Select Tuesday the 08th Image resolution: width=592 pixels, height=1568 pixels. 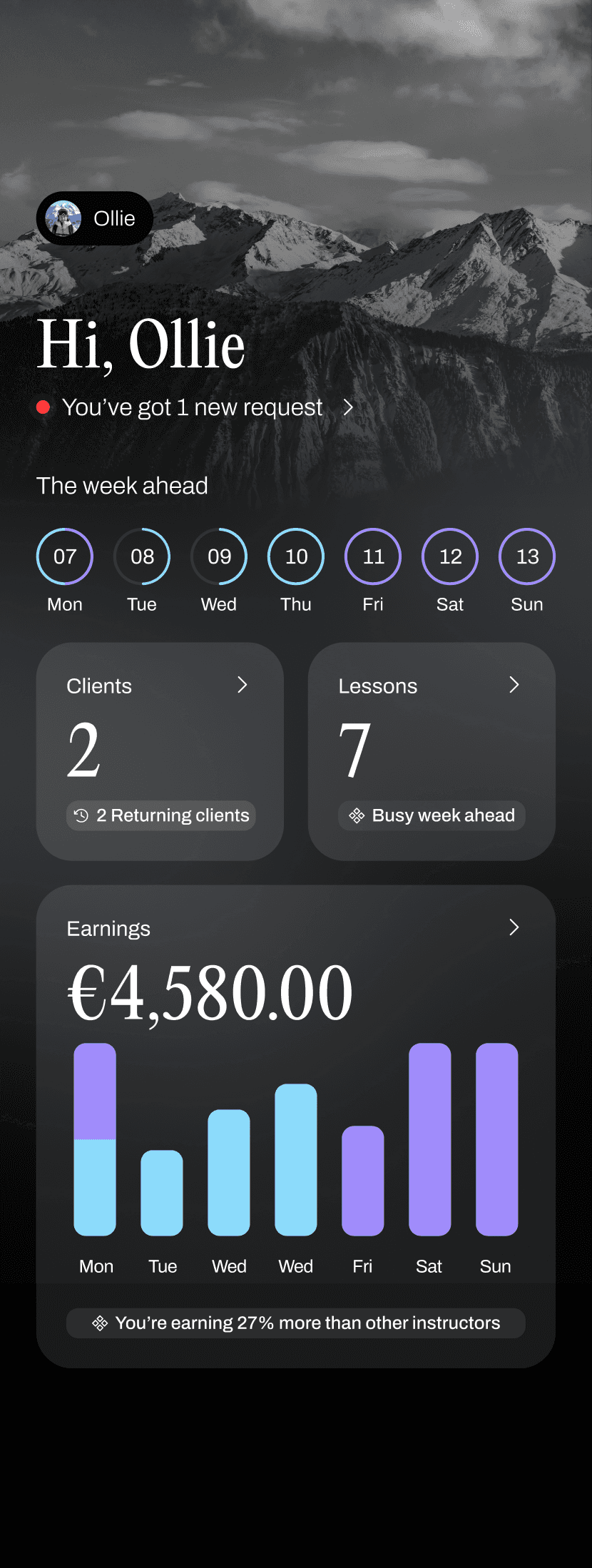click(142, 556)
